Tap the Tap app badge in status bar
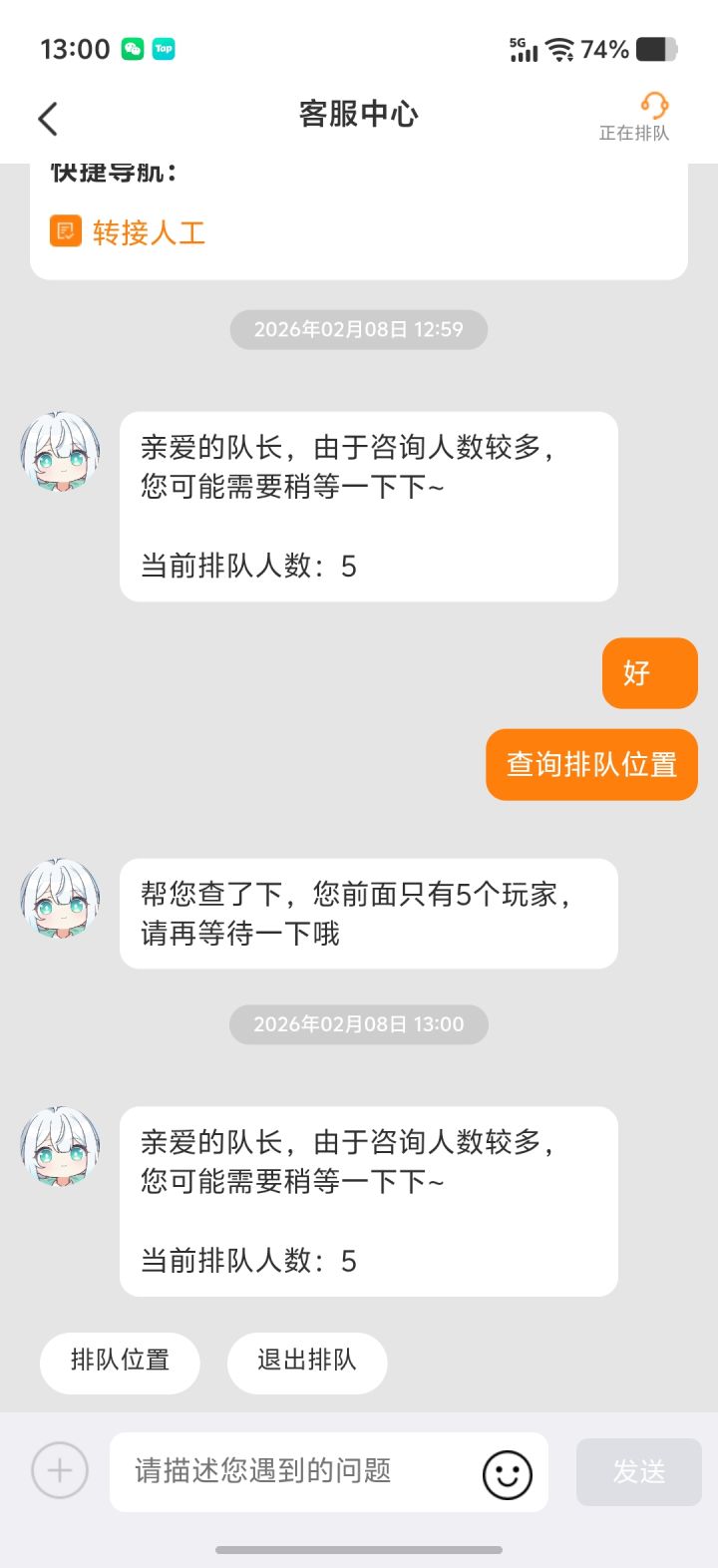 point(165,47)
